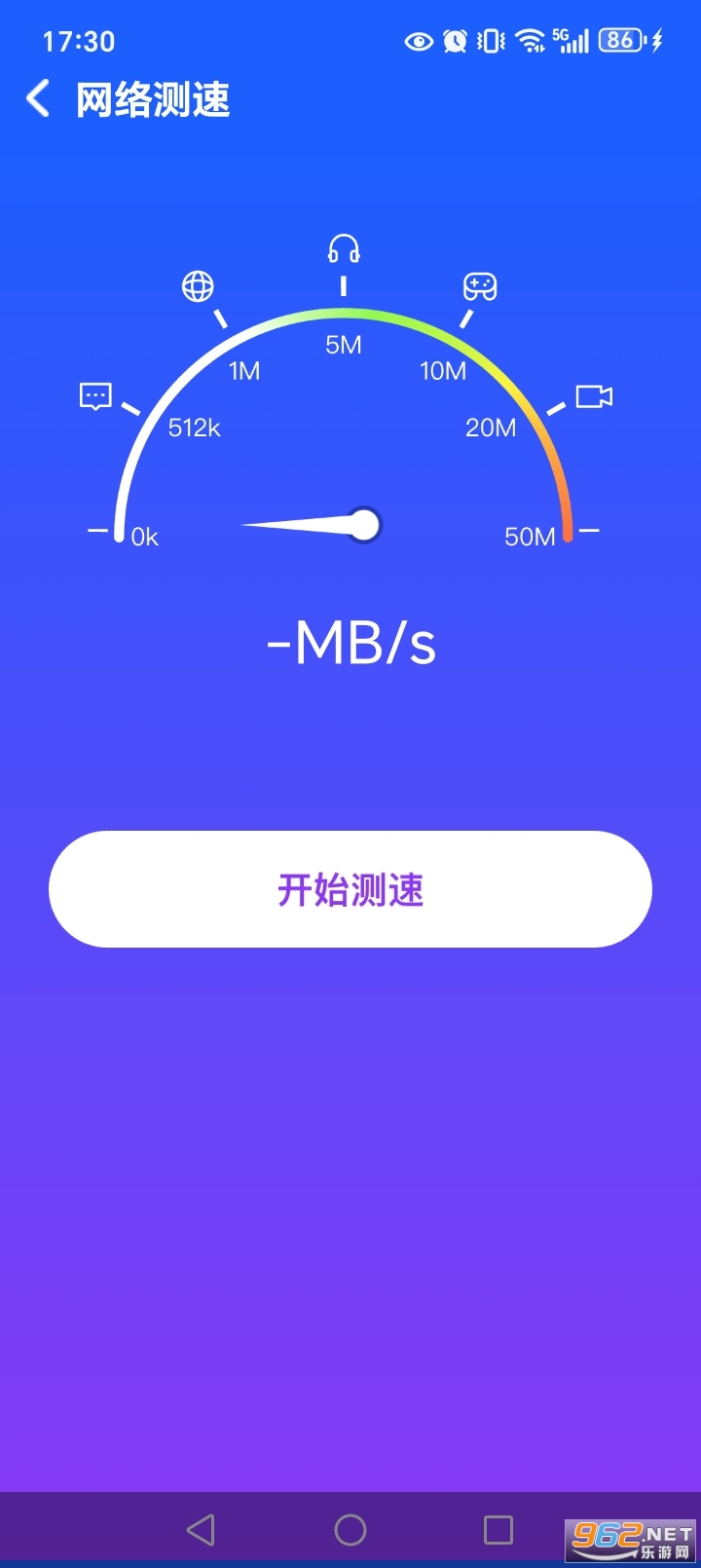
Task: Tap the 50M label on the gauge
Action: coord(531,536)
